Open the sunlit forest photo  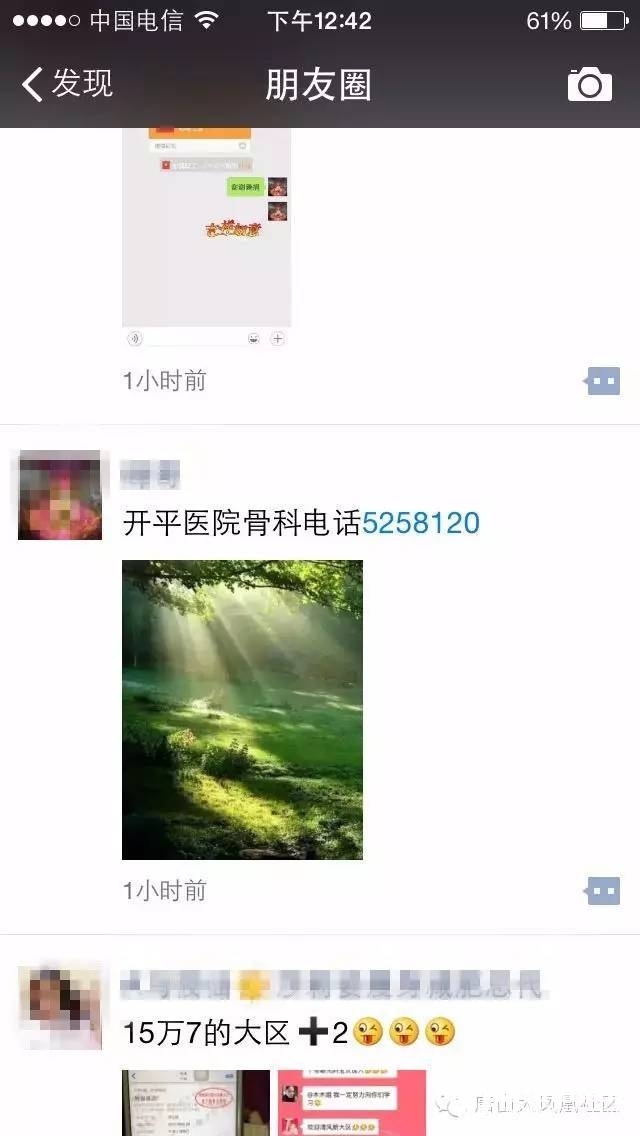point(242,709)
